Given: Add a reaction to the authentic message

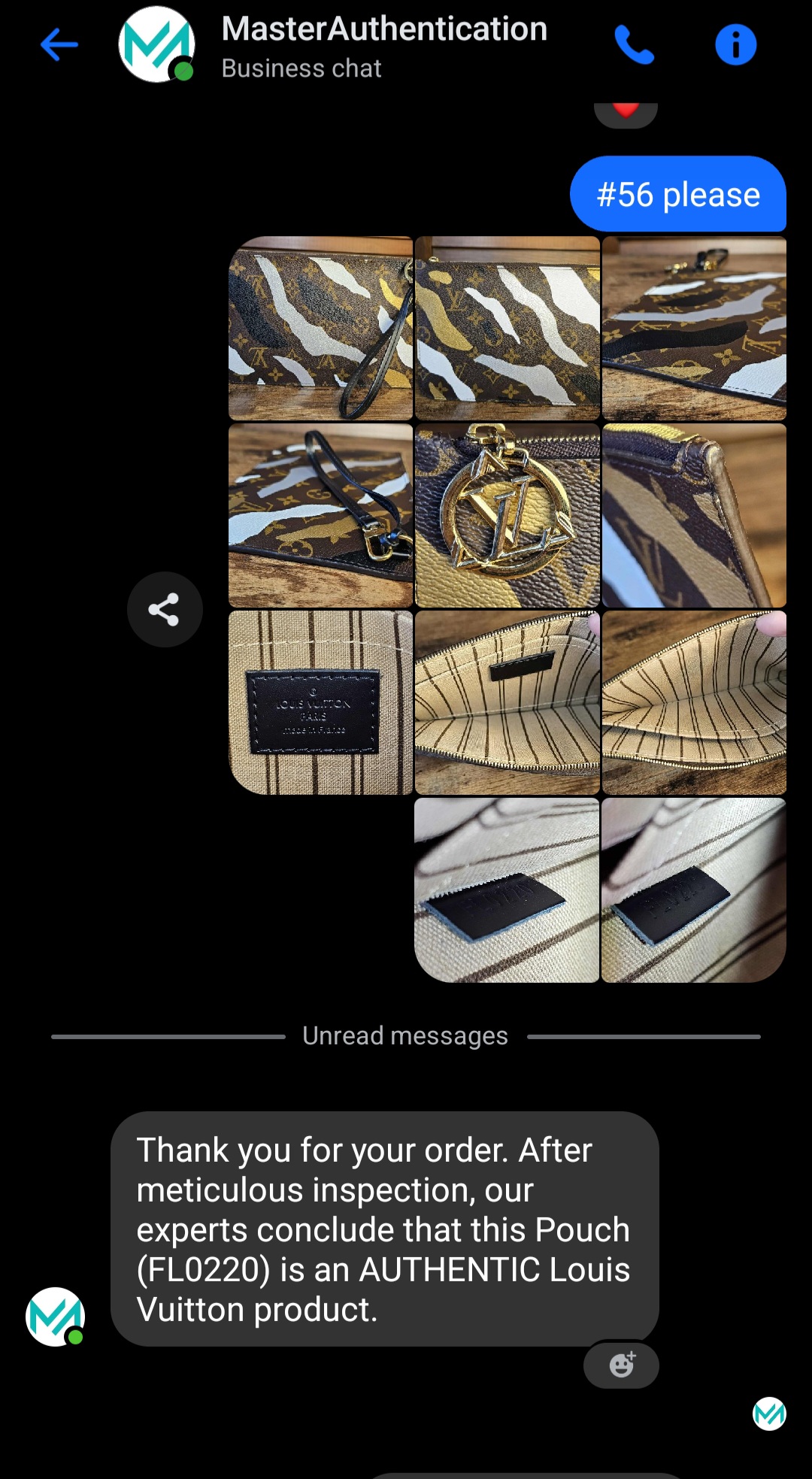Looking at the screenshot, I should [x=621, y=1365].
